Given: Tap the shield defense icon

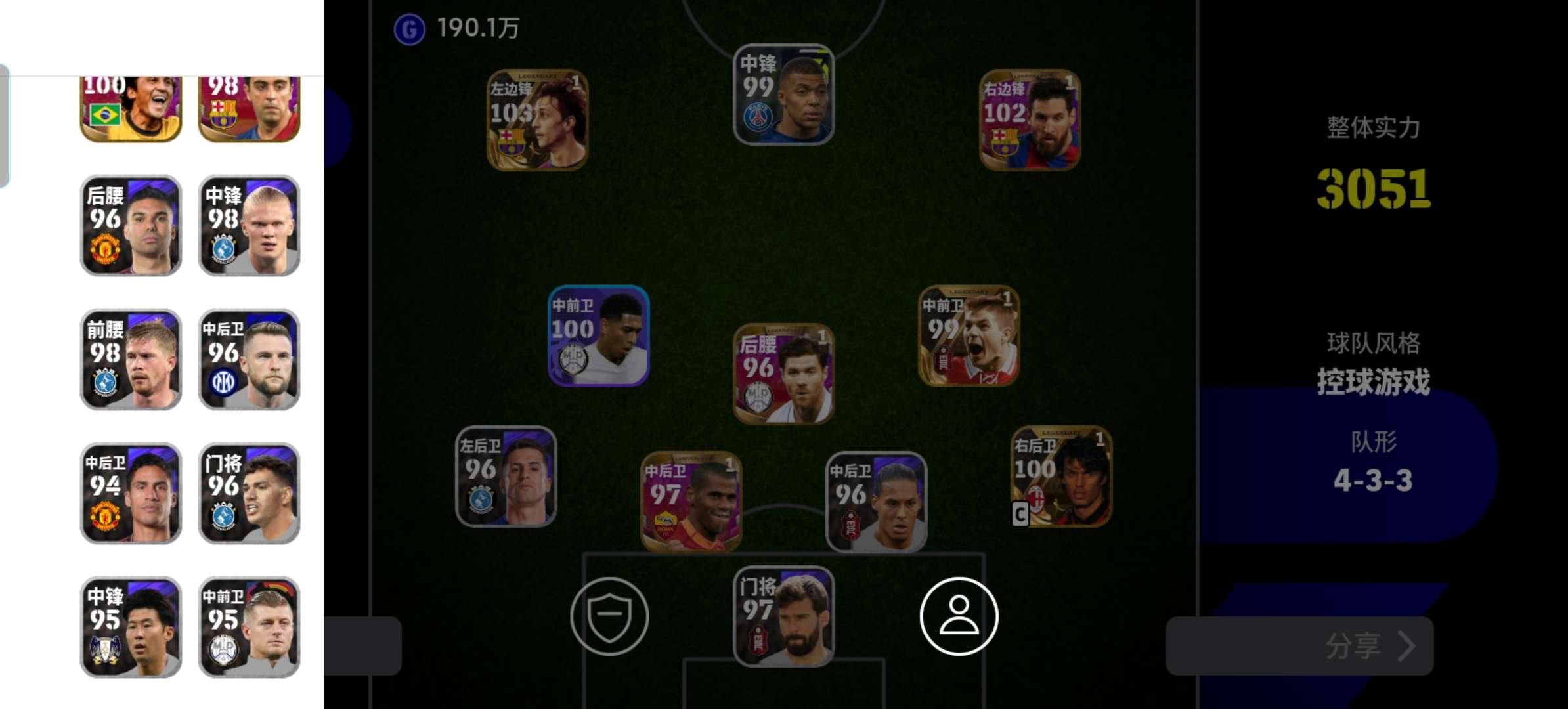Looking at the screenshot, I should (609, 616).
